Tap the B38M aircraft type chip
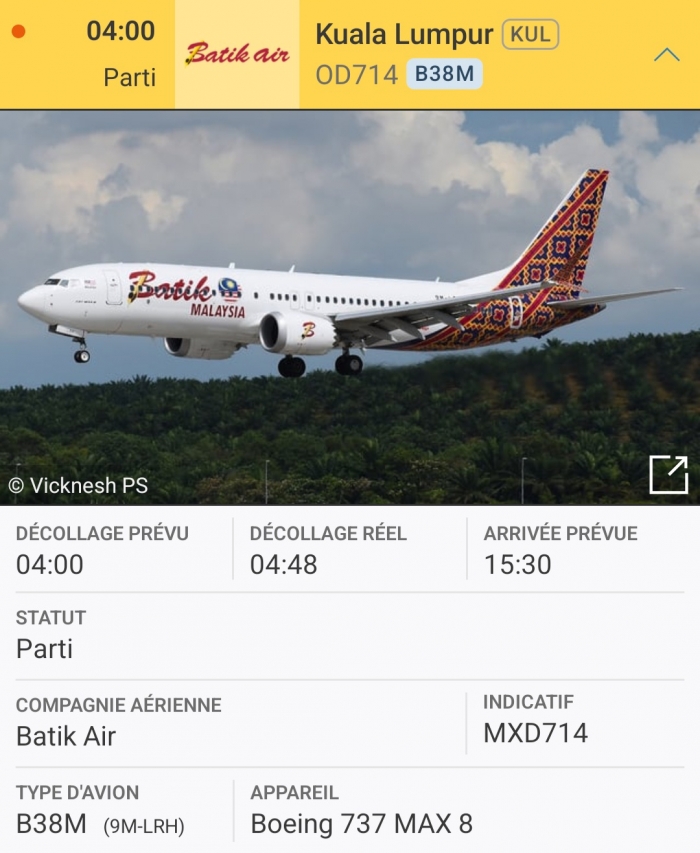Screen dimensions: 700x853 tap(444, 74)
